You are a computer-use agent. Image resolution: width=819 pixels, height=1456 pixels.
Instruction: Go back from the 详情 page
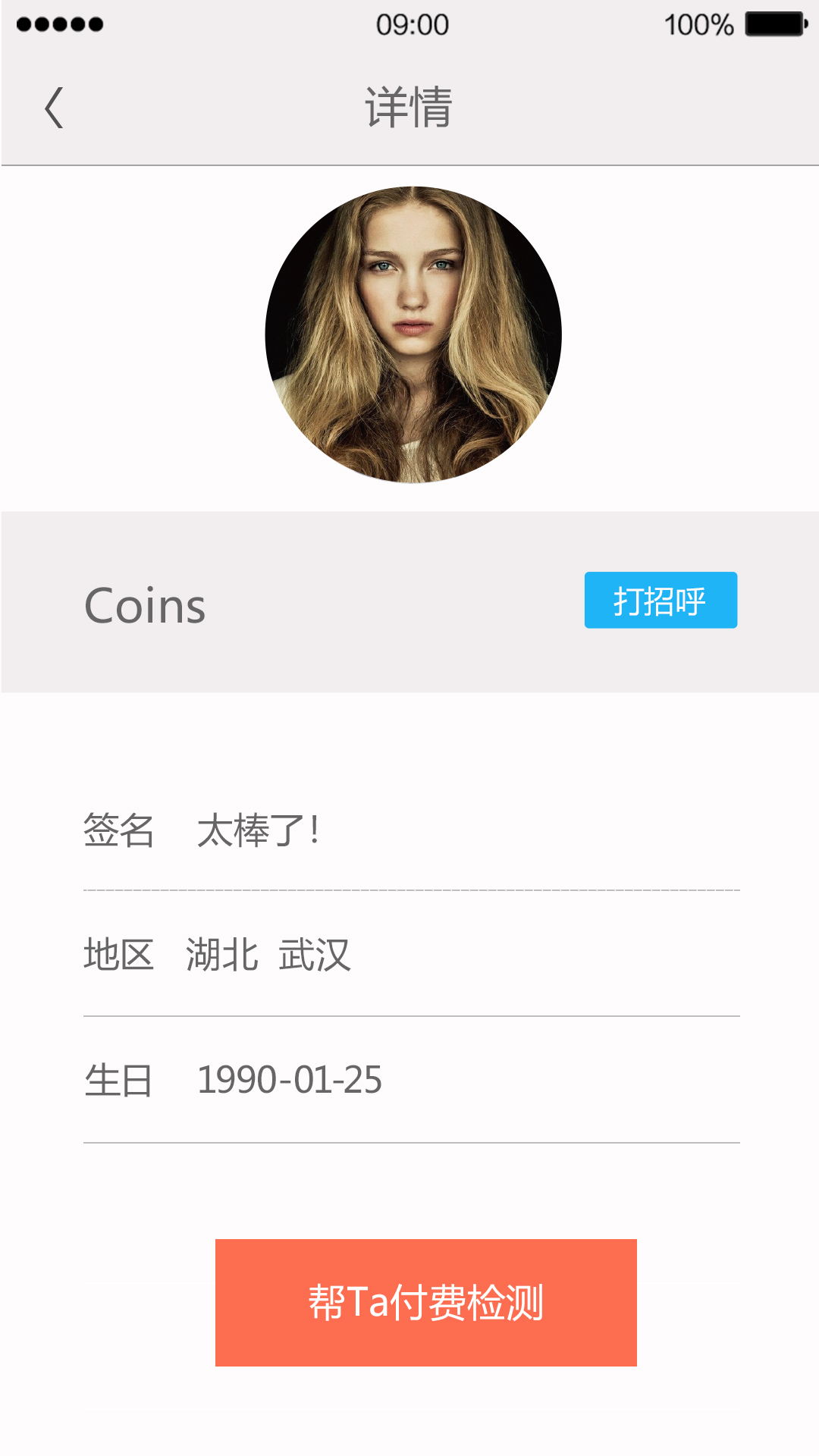point(54,108)
